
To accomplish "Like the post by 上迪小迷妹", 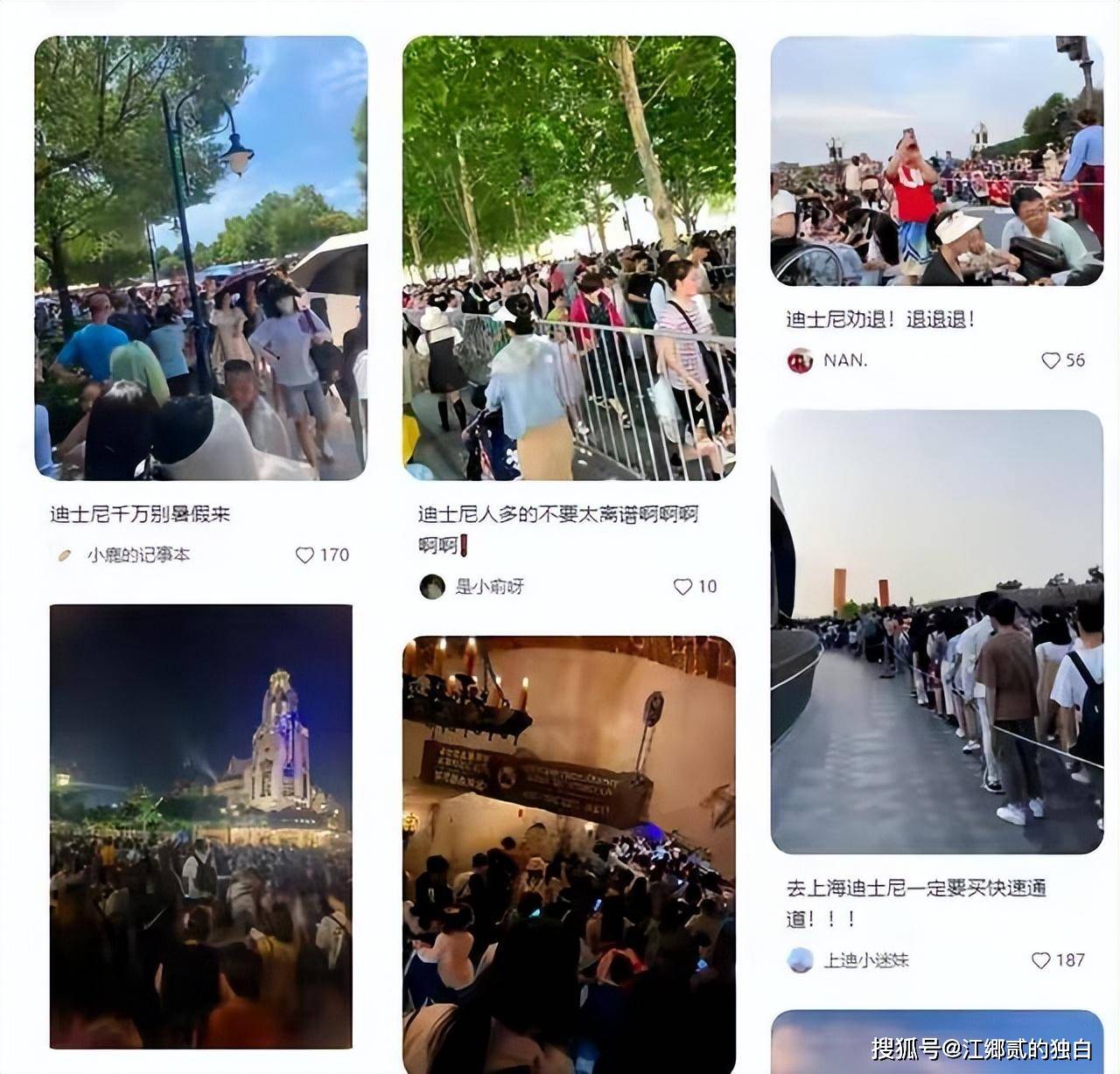I will click(1040, 960).
